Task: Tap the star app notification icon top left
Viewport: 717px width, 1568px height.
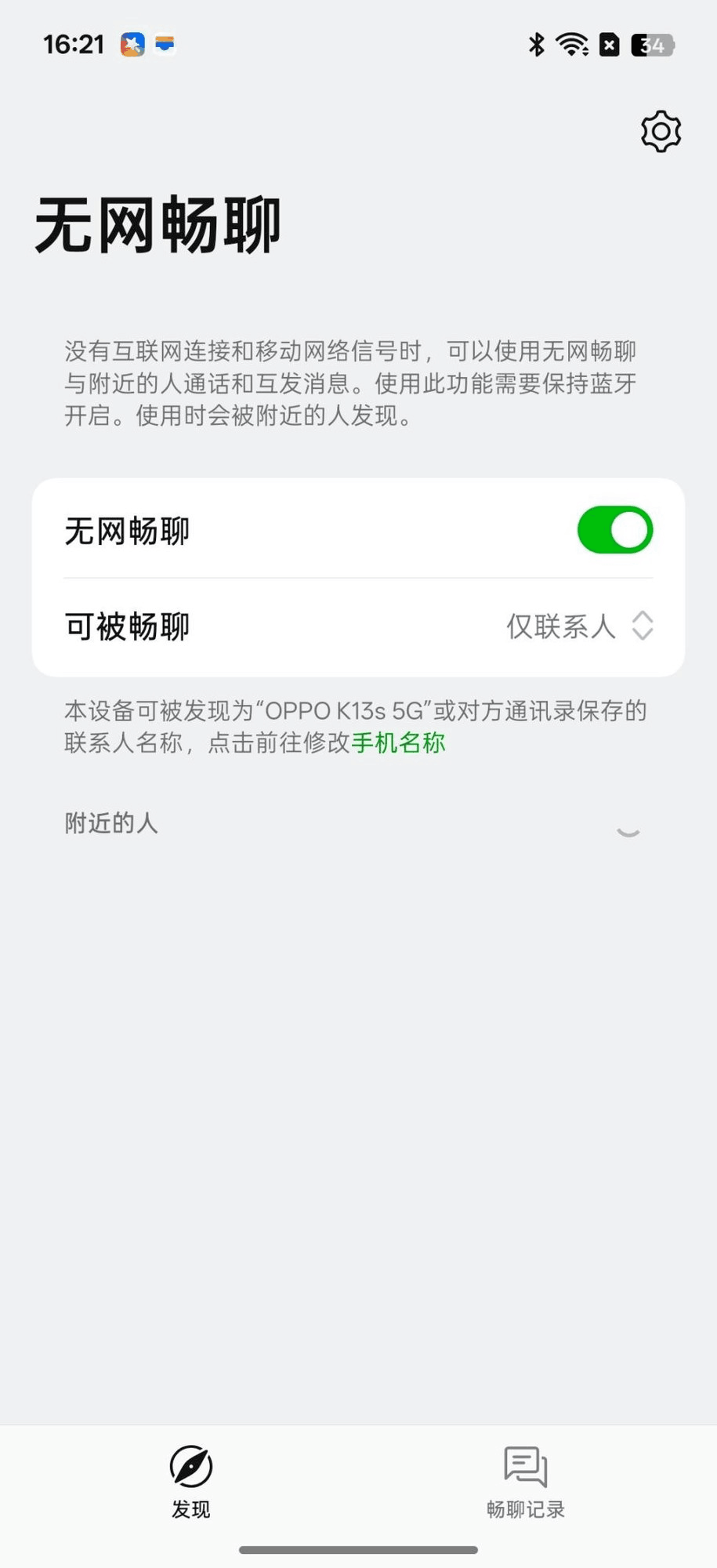Action: click(131, 45)
